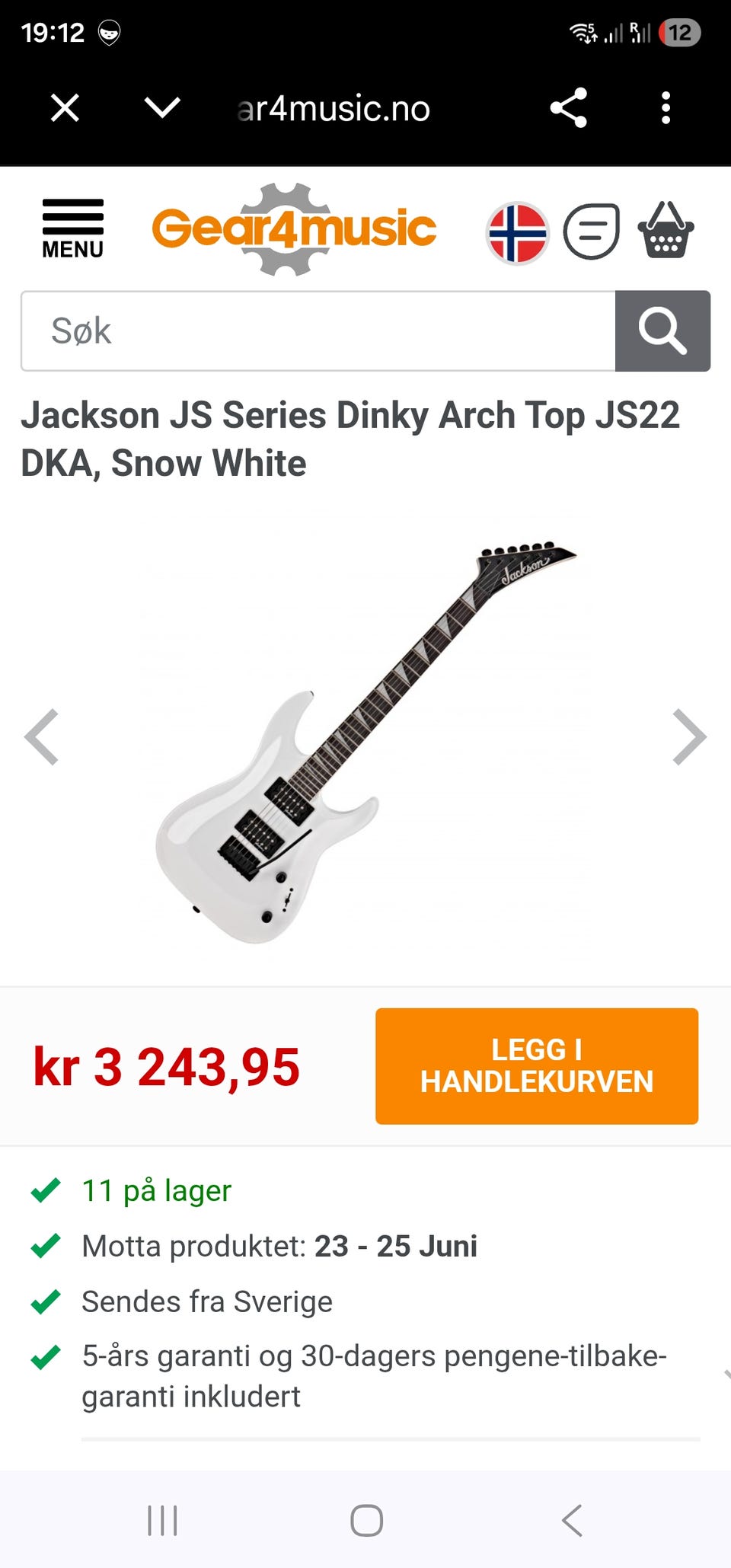The height and width of the screenshot is (1568, 731).
Task: Change country via Norwegian flag icon
Action: click(518, 232)
